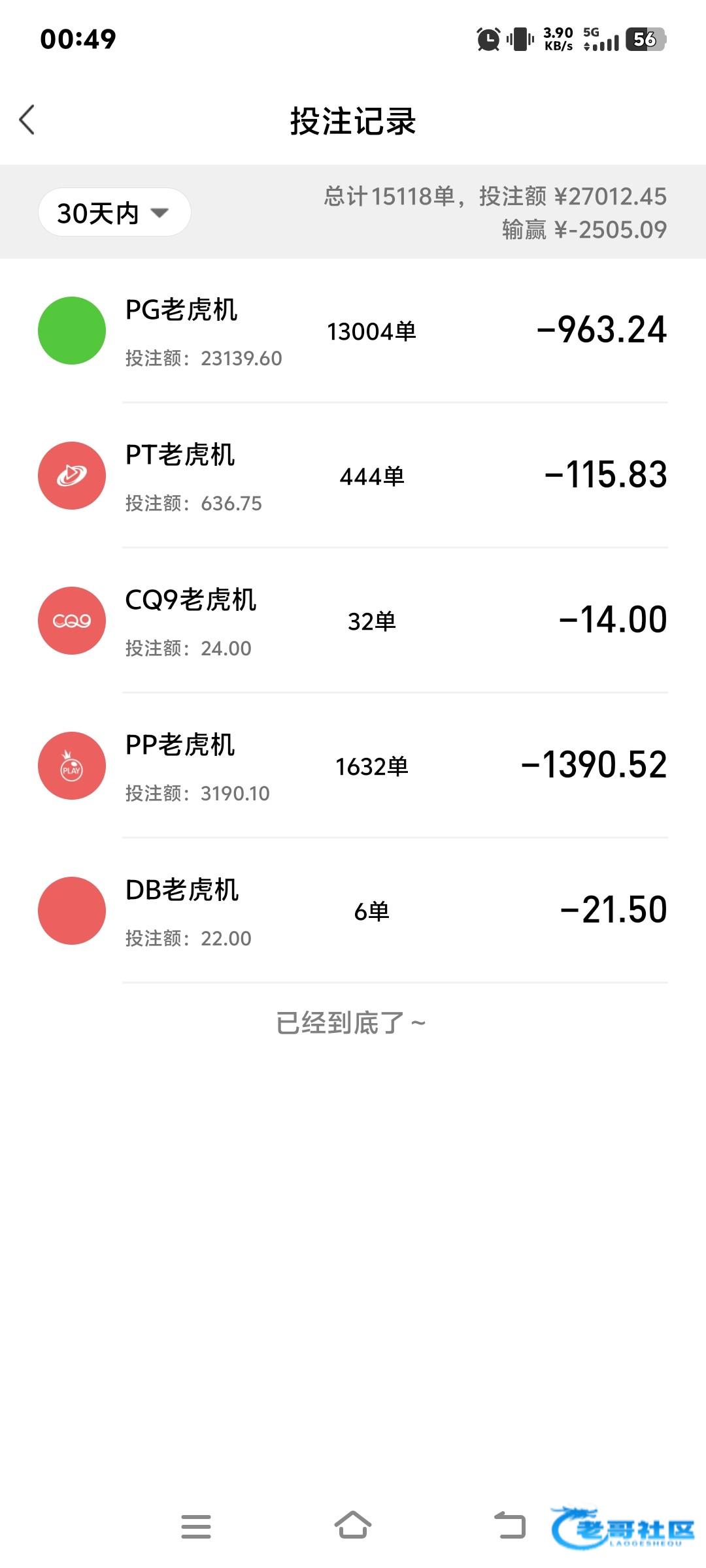
Task: View the DB老虎机 record details
Action: click(x=353, y=911)
